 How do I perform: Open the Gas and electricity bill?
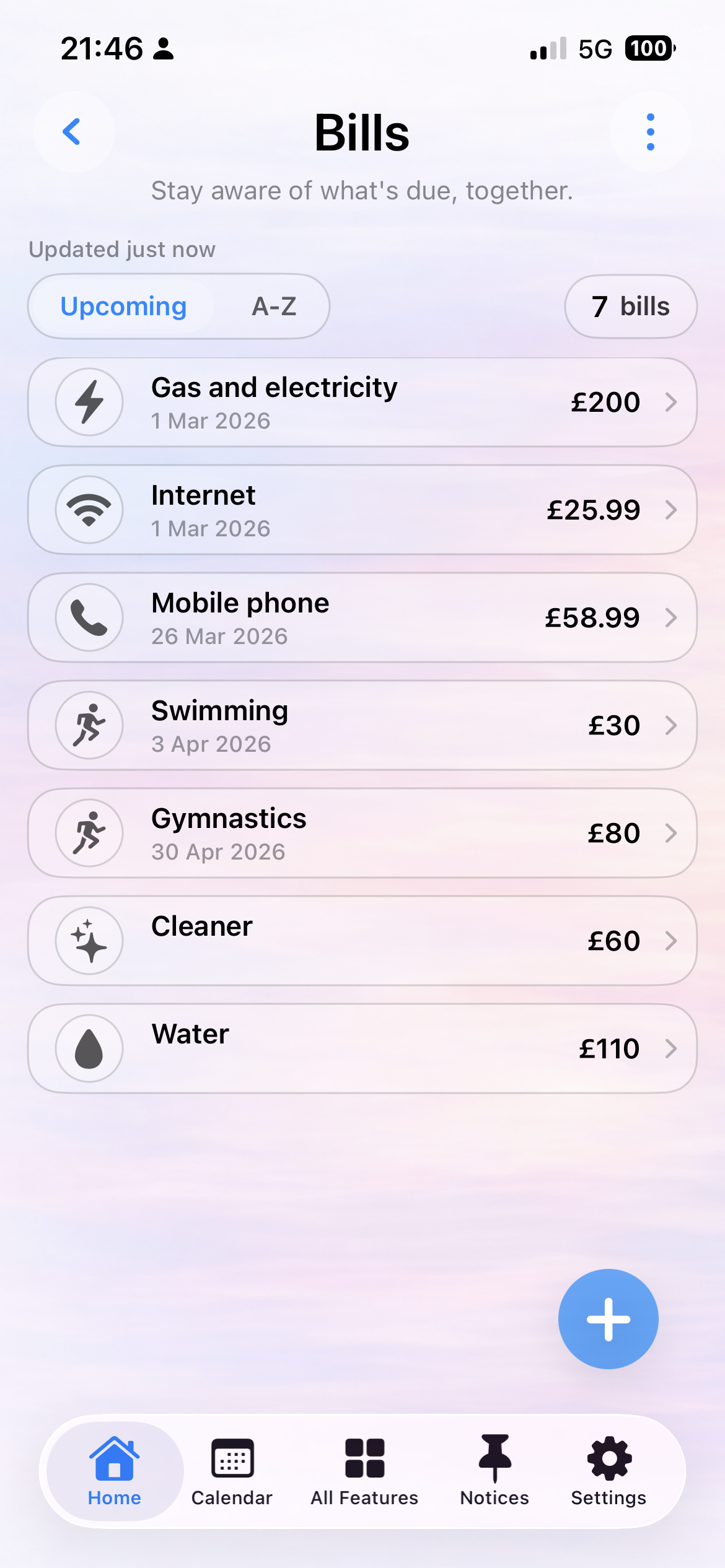point(362,403)
